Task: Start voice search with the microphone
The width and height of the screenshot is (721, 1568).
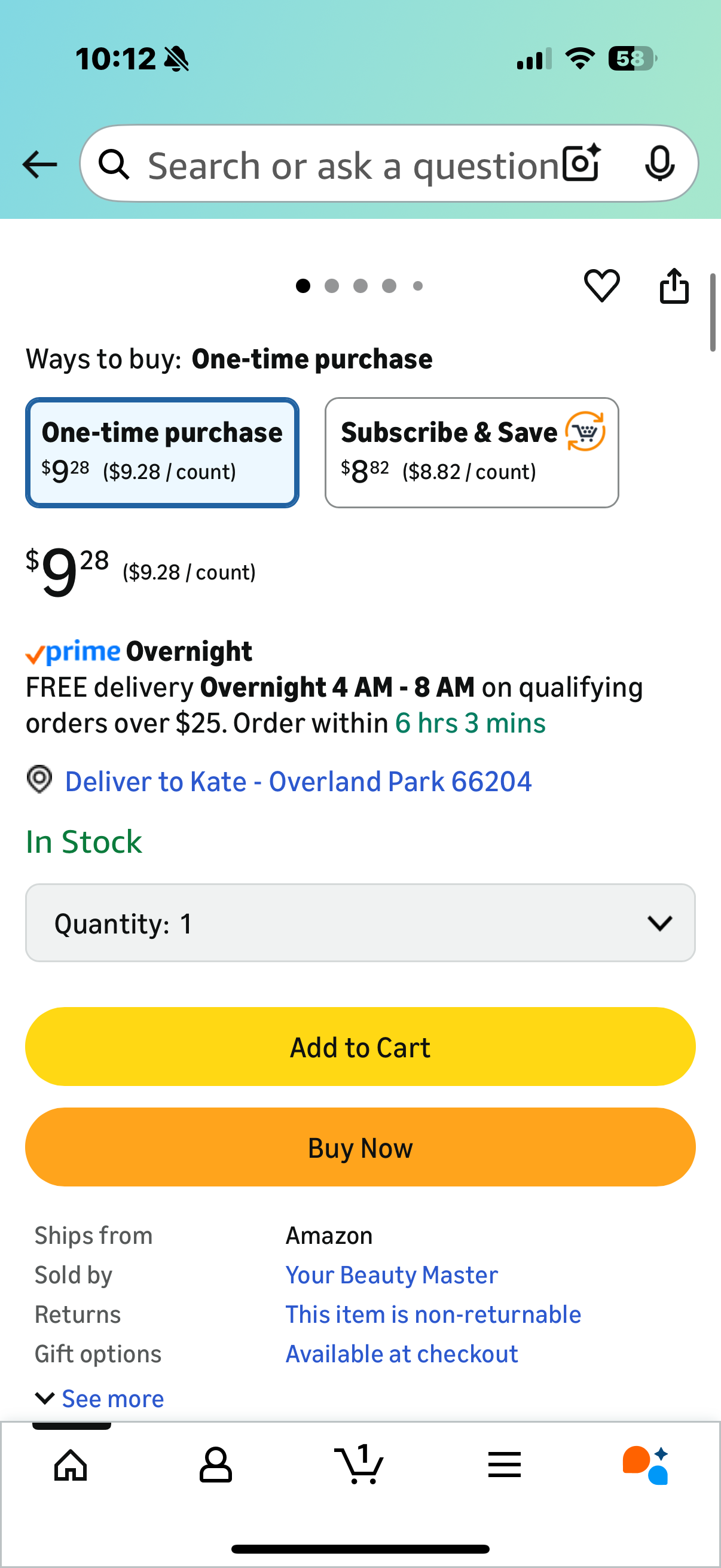Action: pos(659,163)
